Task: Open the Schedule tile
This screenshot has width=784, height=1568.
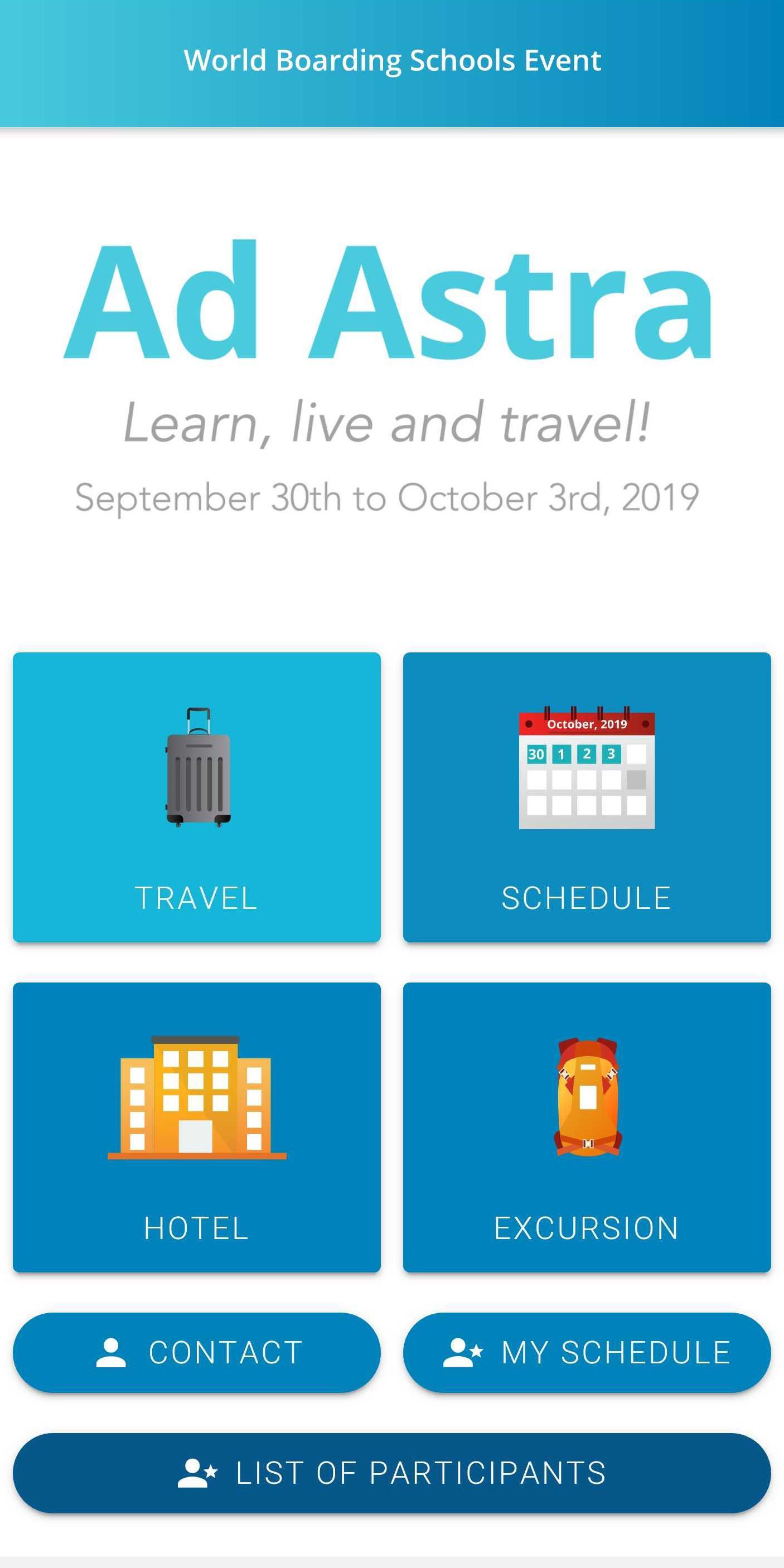Action: tap(587, 797)
